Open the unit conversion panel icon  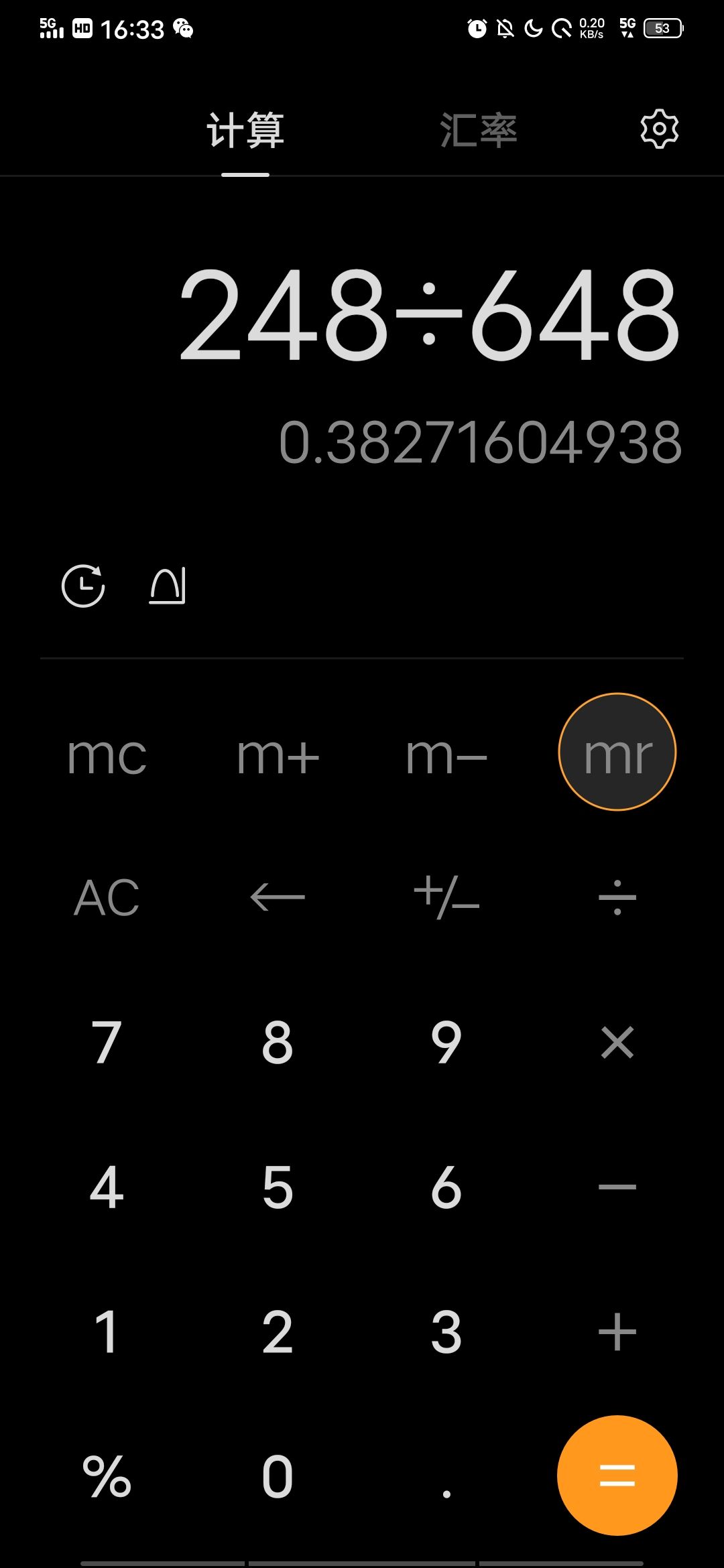(x=166, y=586)
